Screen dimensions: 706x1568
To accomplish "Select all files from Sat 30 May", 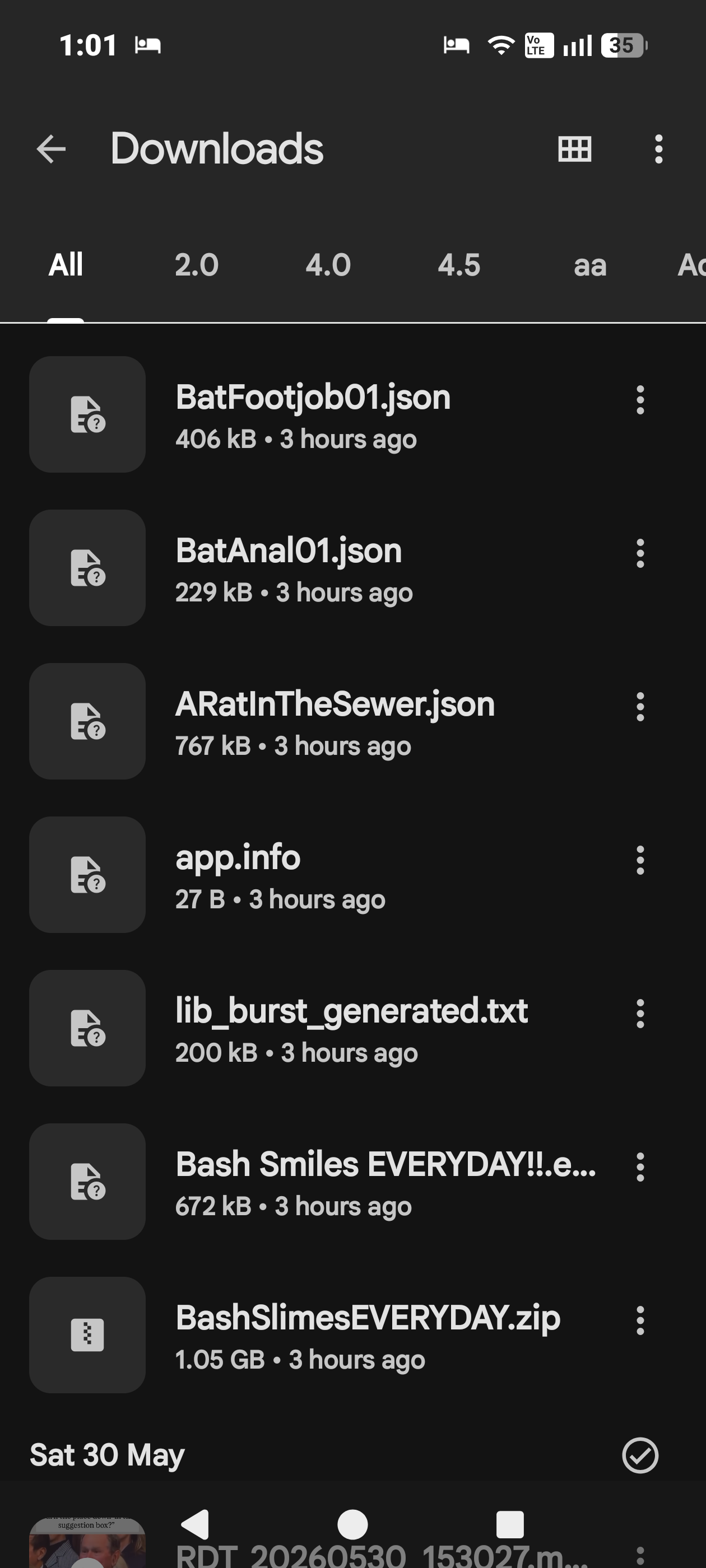I will [x=640, y=1455].
